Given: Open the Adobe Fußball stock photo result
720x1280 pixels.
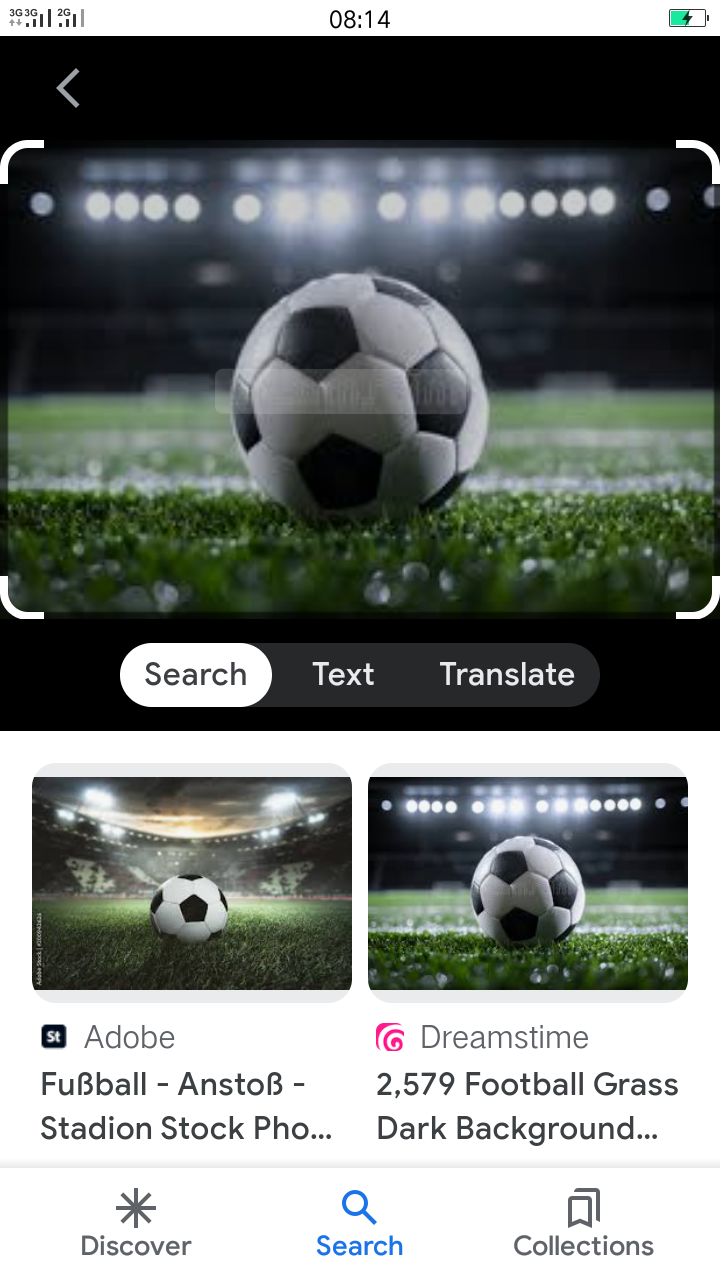Looking at the screenshot, I should (x=192, y=884).
